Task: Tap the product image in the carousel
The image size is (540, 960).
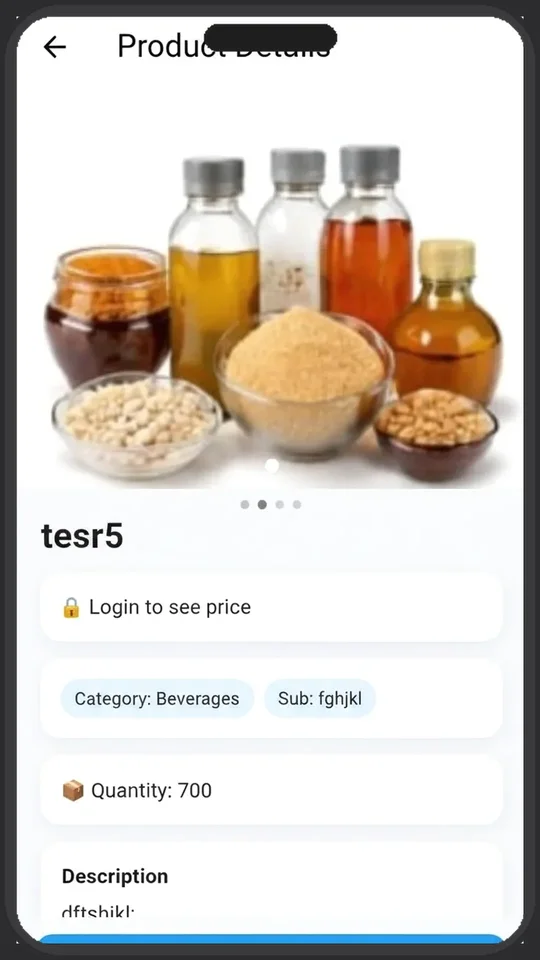Action: (x=270, y=293)
